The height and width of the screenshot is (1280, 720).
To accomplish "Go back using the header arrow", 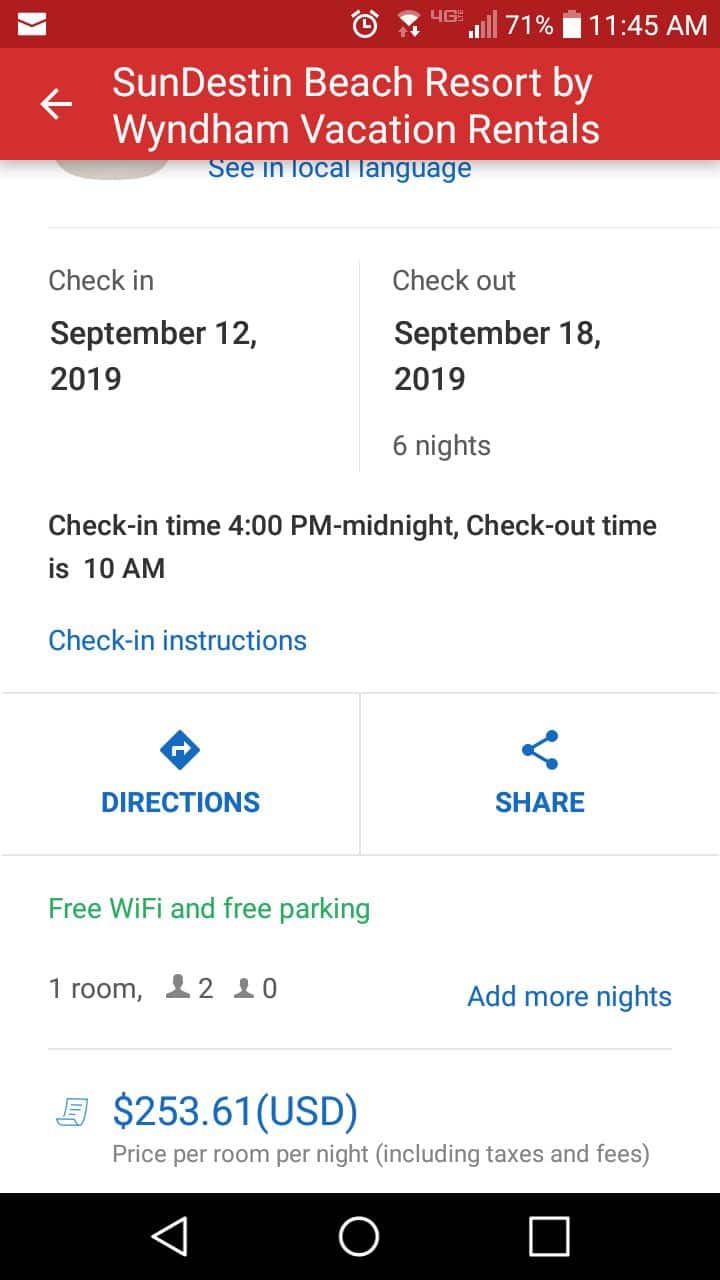I will click(x=56, y=104).
